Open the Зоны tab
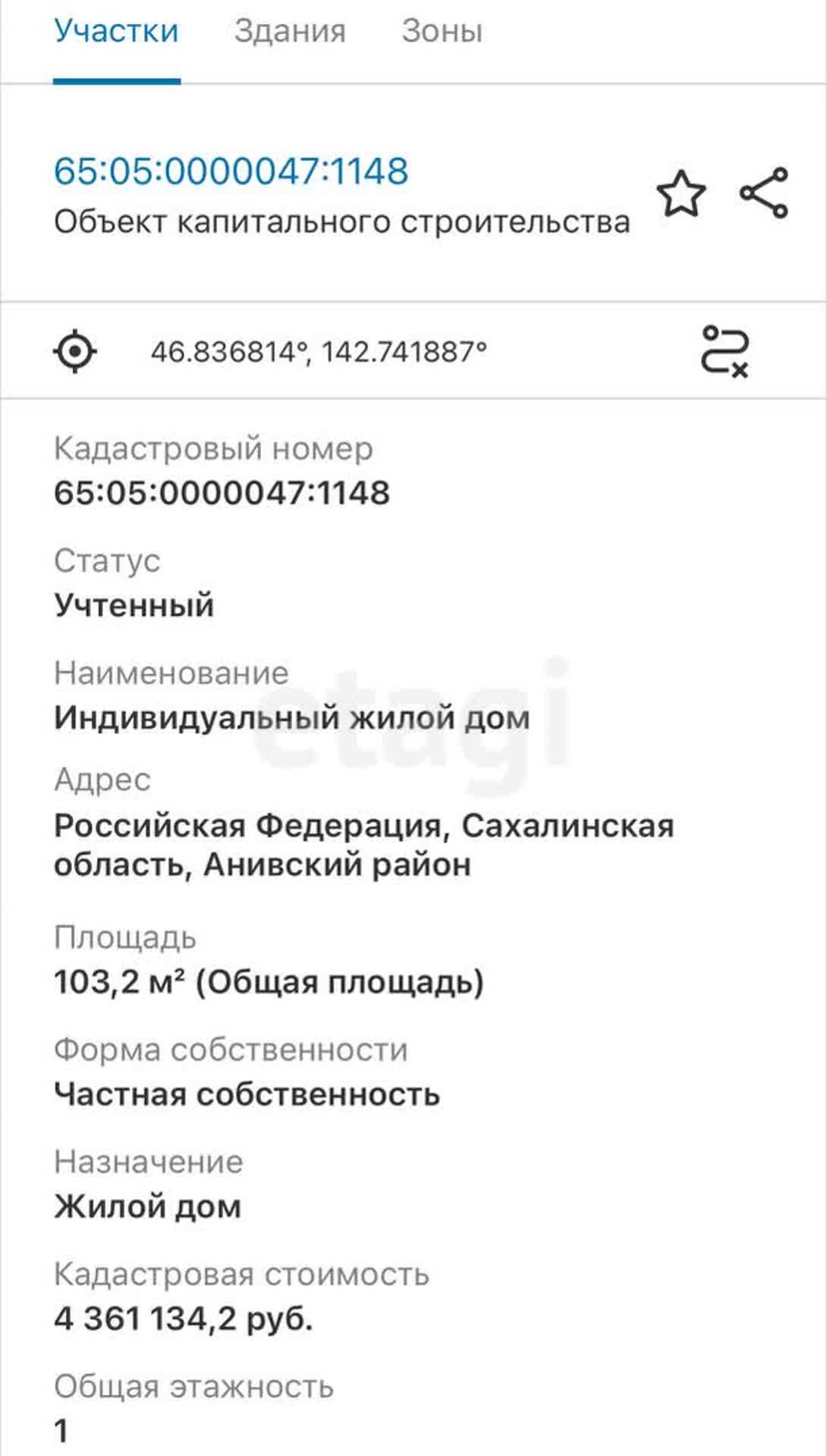Screen dimensions: 827x1456 pos(442,32)
